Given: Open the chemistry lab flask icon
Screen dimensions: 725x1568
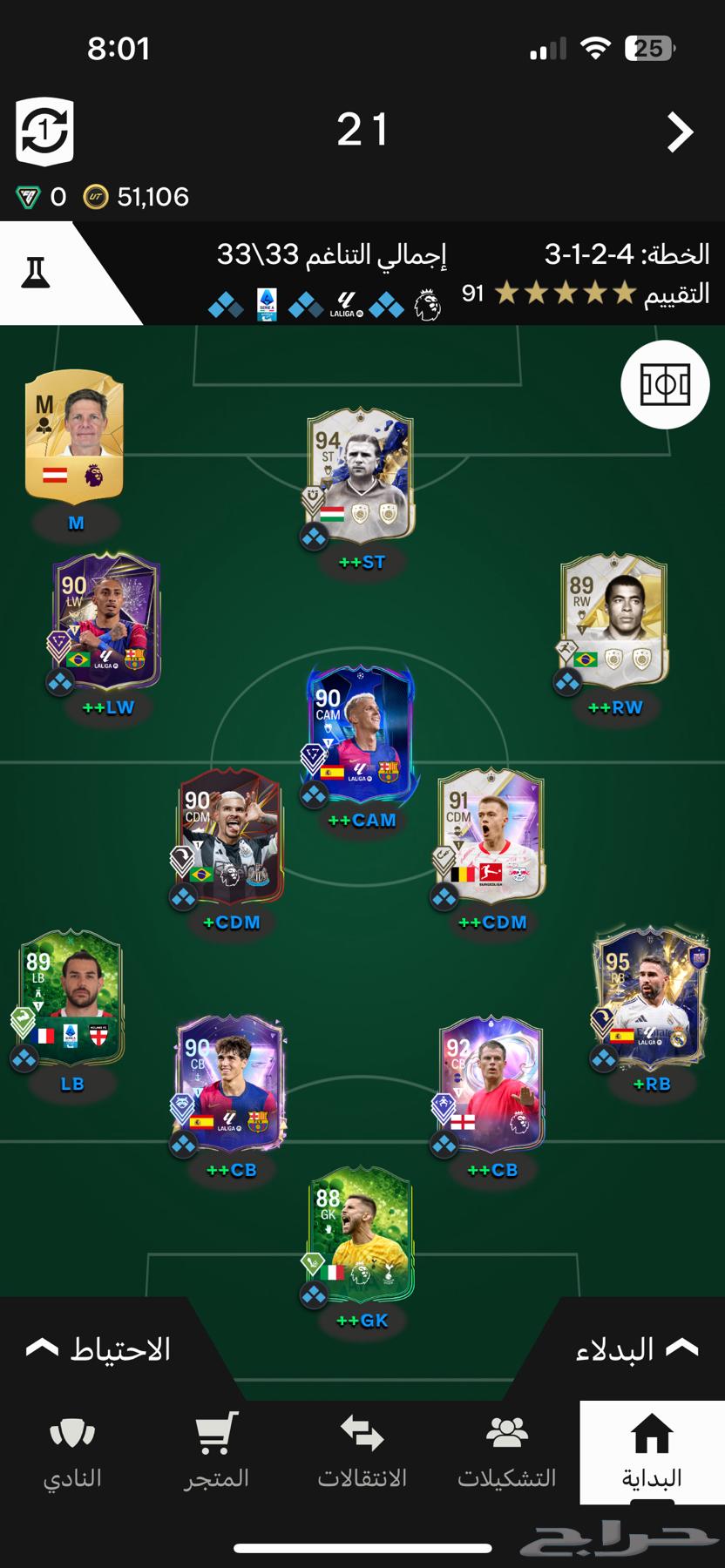Looking at the screenshot, I should pos(36,273).
